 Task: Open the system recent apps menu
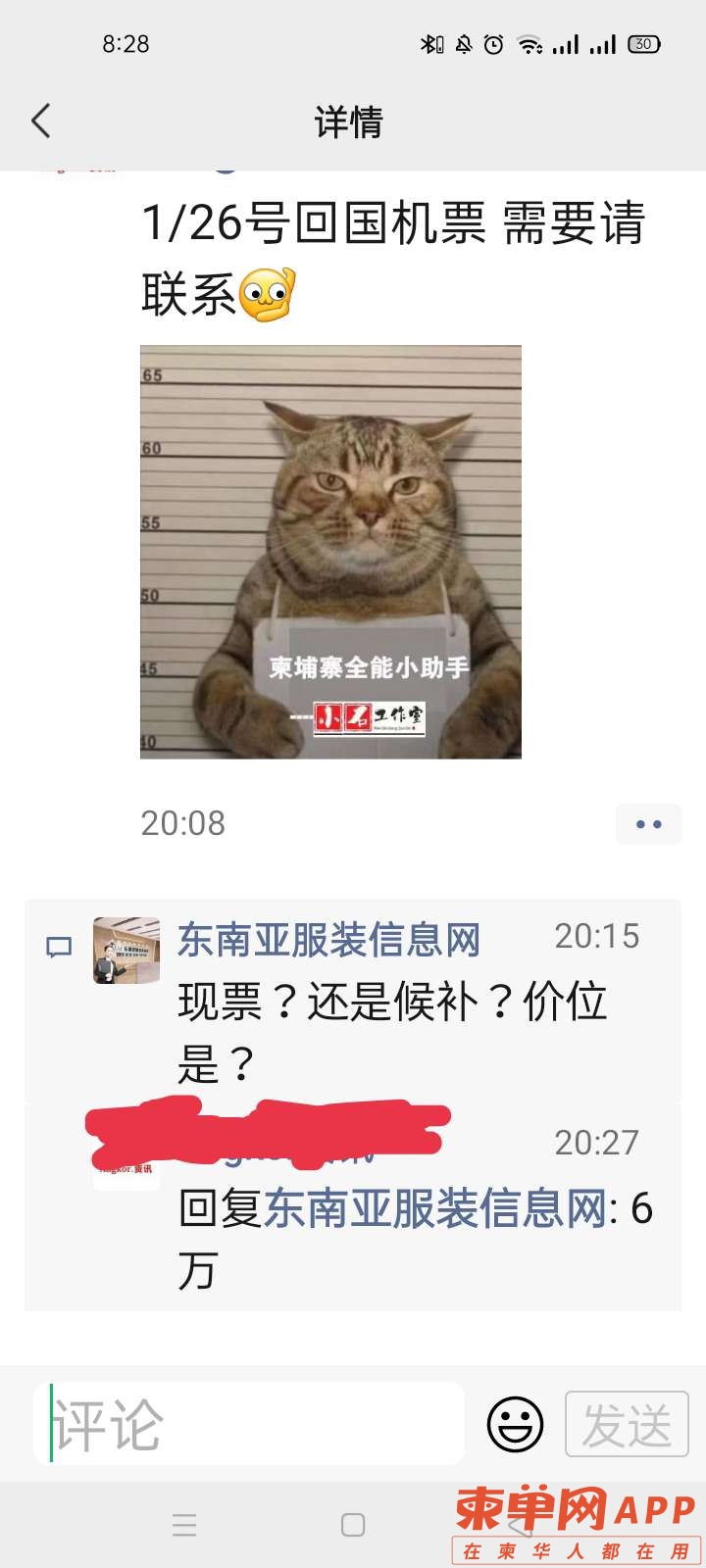pos(184,1525)
